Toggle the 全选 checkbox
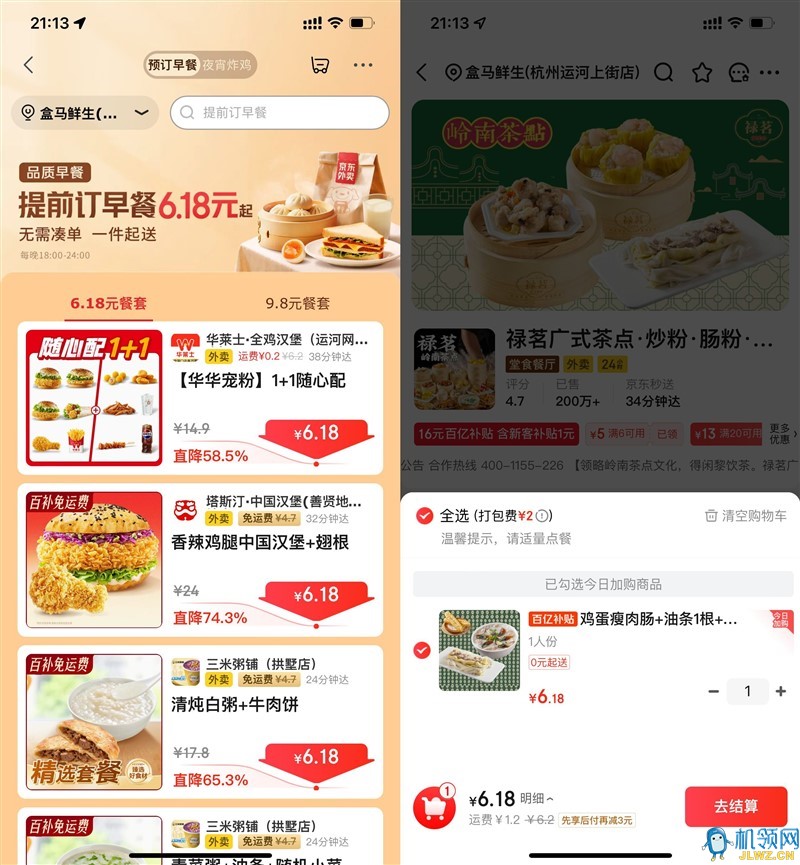 [425, 516]
